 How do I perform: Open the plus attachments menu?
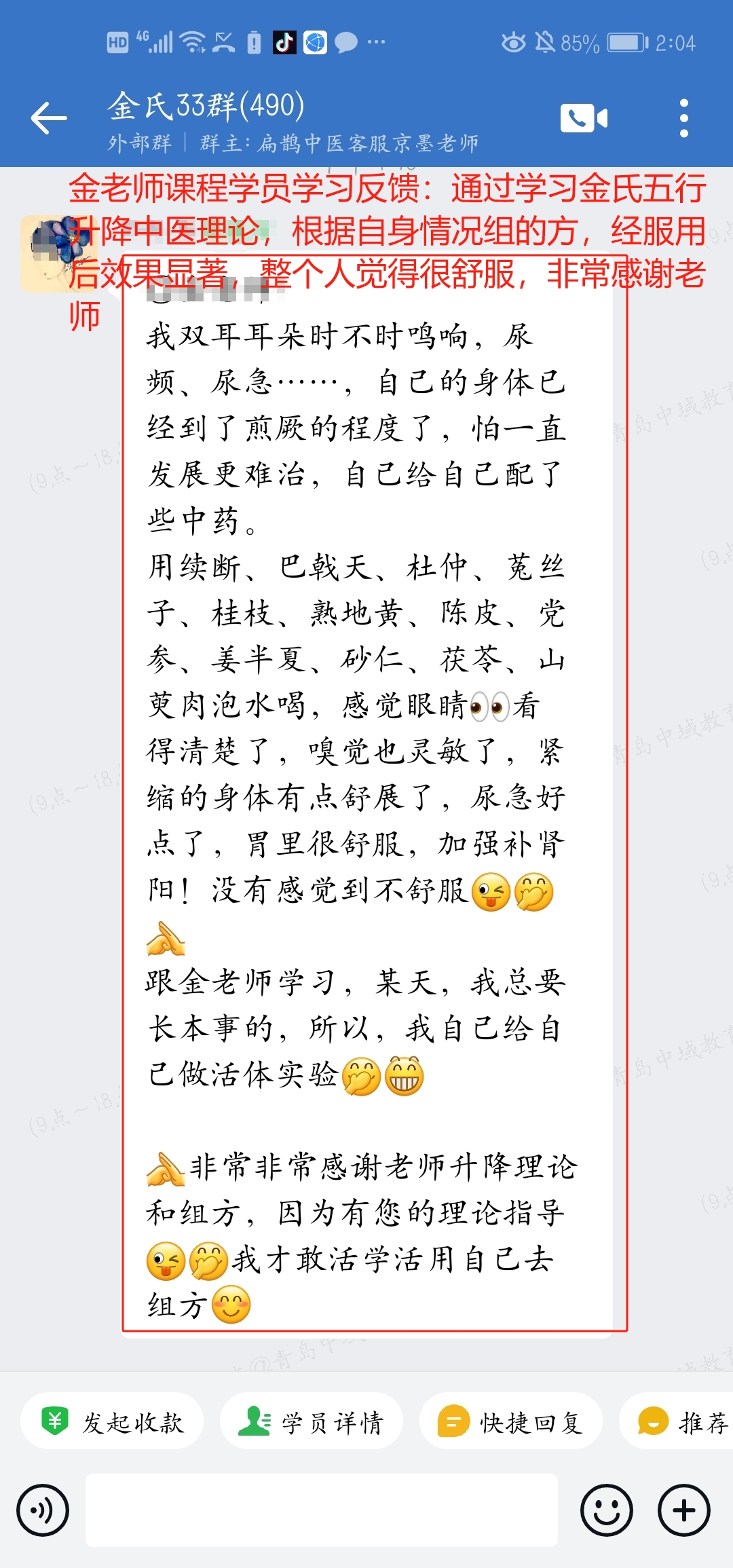(683, 1510)
